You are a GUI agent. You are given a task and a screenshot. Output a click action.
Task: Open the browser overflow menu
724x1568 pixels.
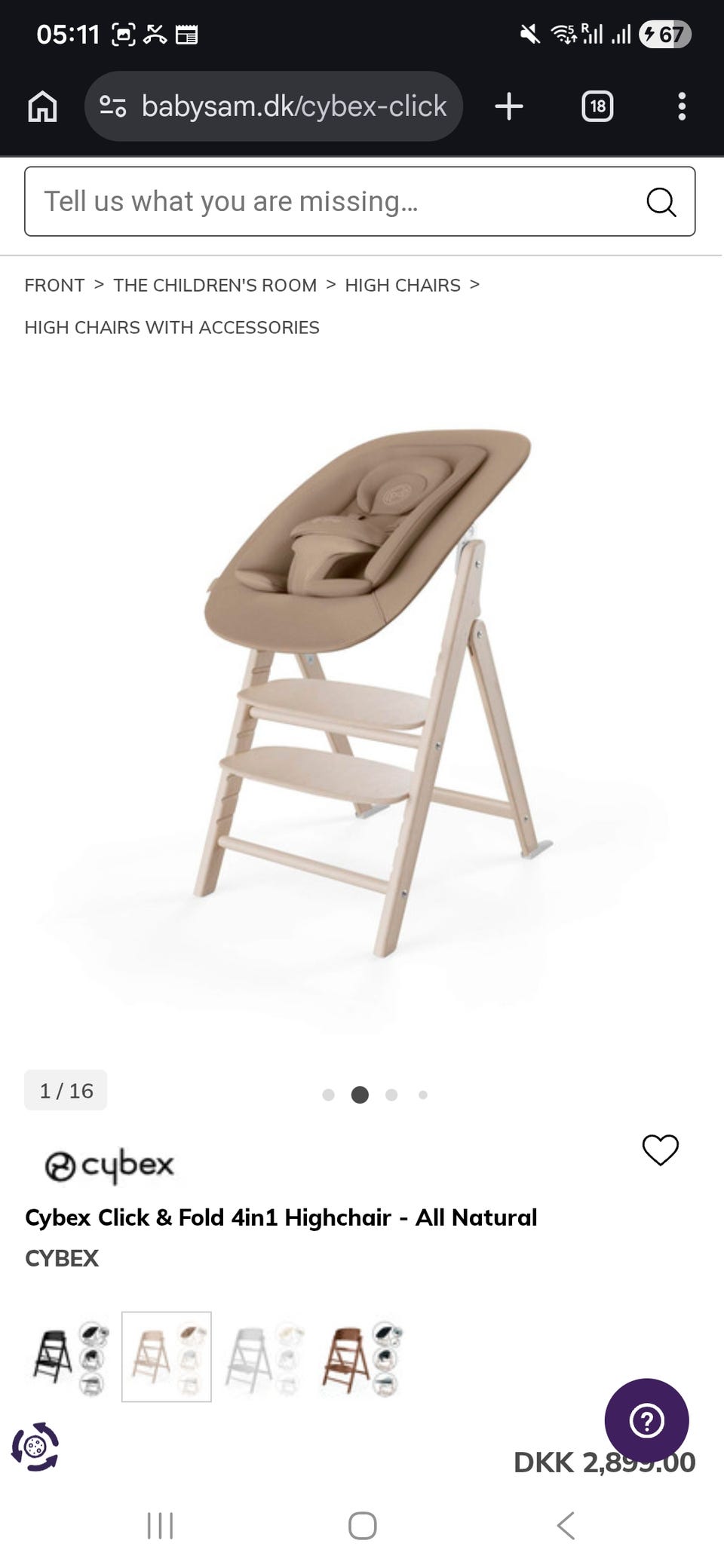pyautogui.click(x=682, y=106)
